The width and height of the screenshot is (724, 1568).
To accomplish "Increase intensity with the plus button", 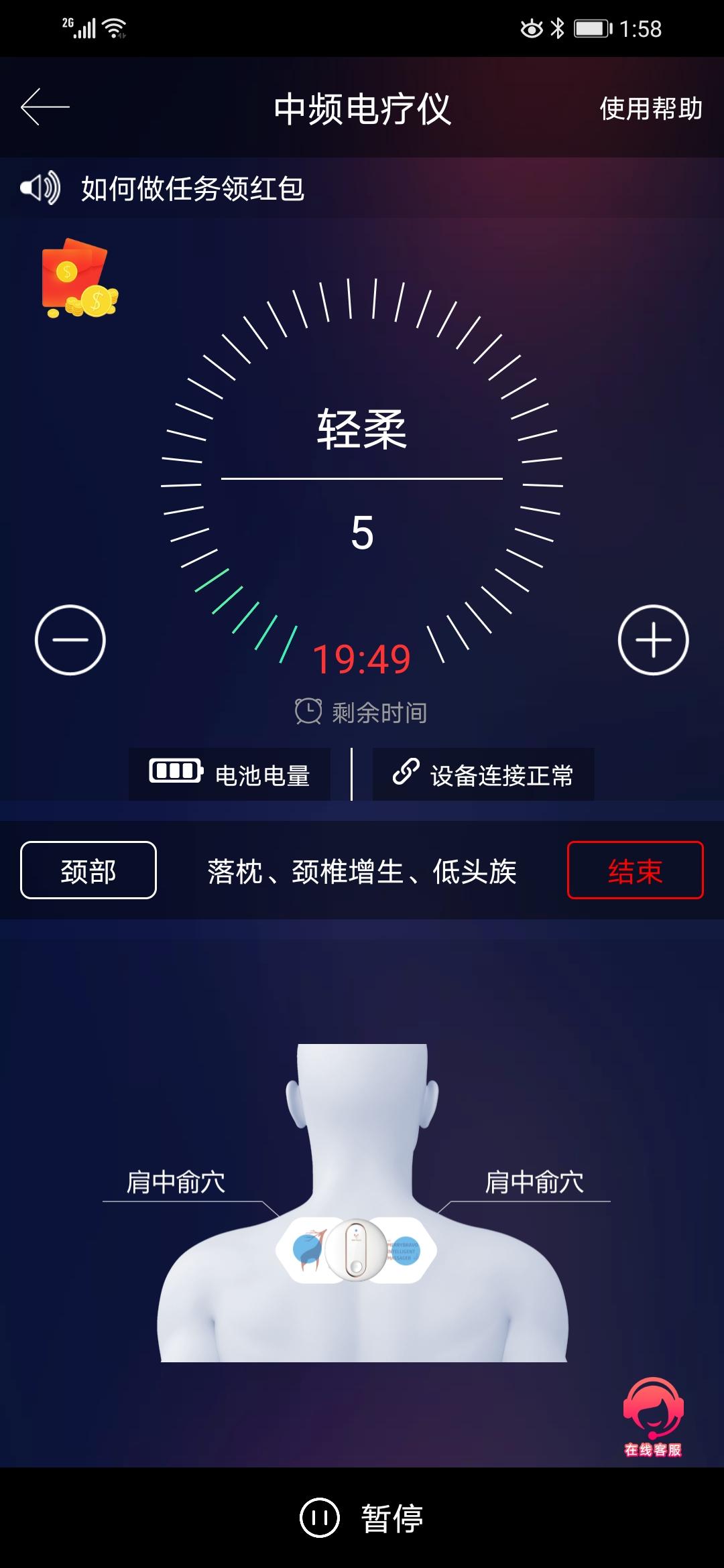I will click(x=653, y=640).
